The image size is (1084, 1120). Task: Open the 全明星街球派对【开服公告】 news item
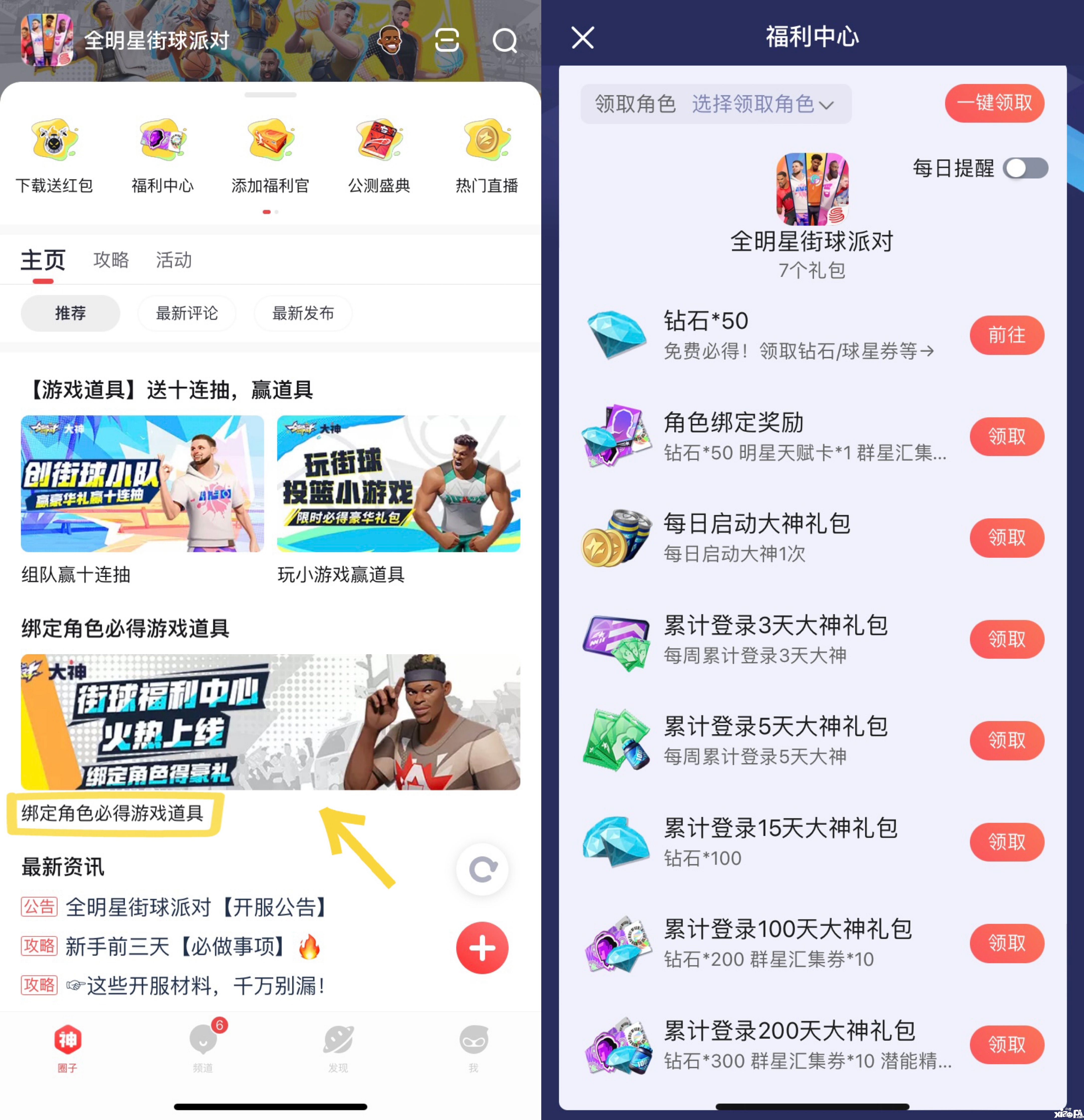[x=196, y=907]
